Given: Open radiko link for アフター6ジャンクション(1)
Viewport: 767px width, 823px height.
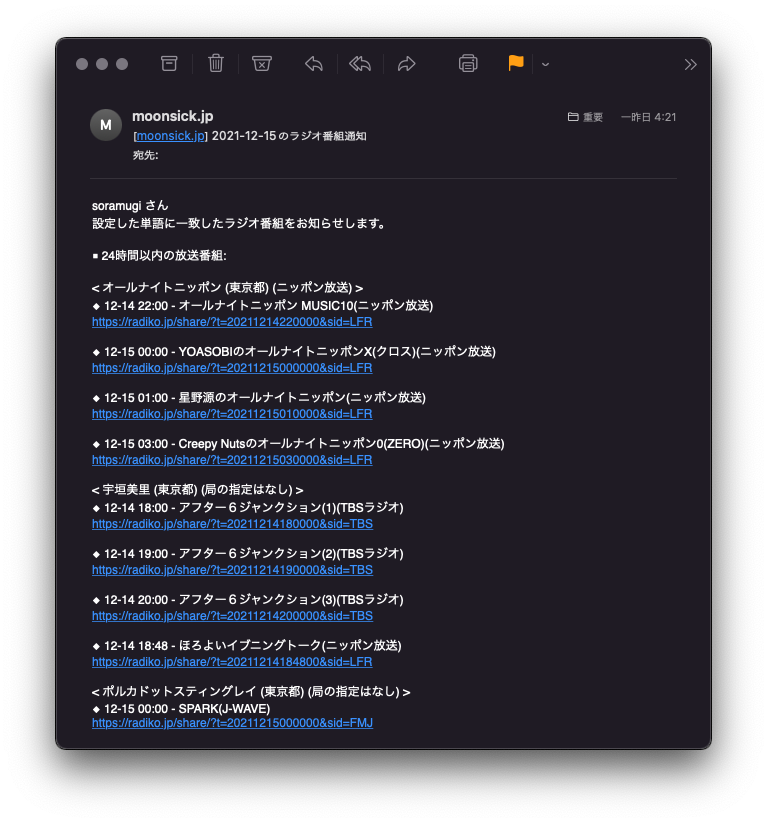Looking at the screenshot, I should [232, 524].
